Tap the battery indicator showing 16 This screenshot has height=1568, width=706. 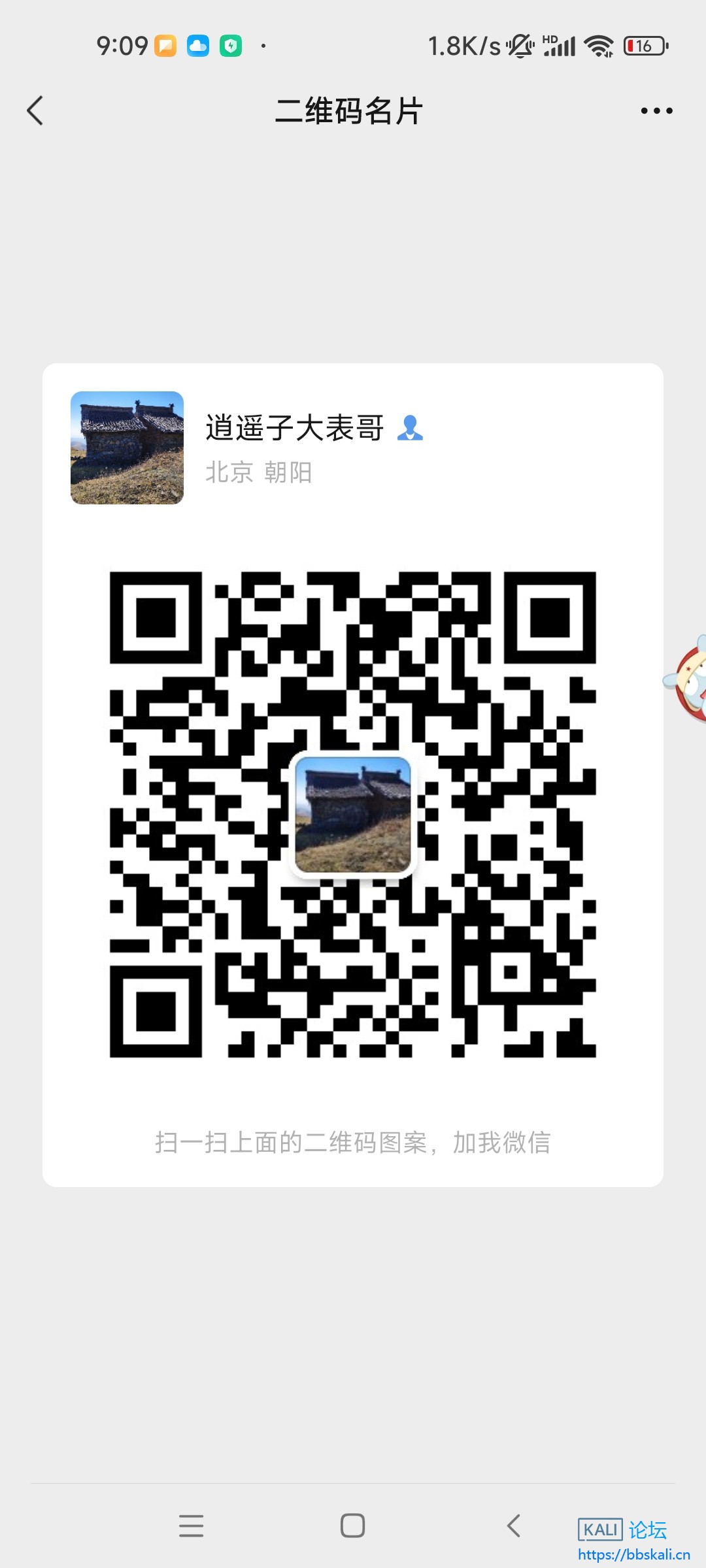tap(644, 45)
